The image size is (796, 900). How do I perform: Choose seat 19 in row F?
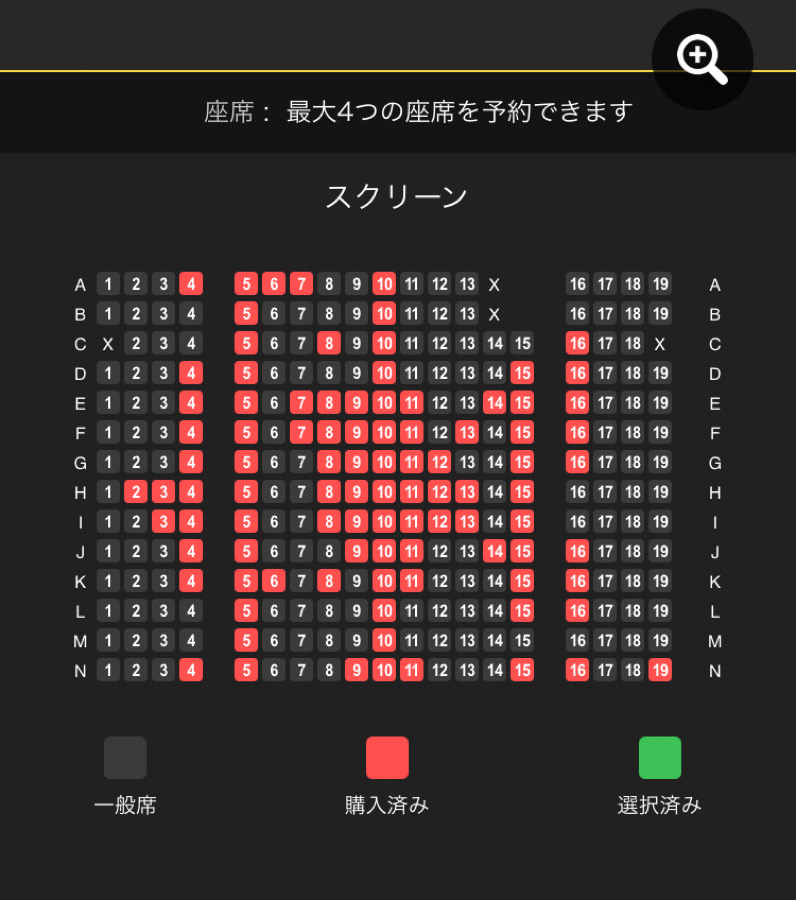659,433
